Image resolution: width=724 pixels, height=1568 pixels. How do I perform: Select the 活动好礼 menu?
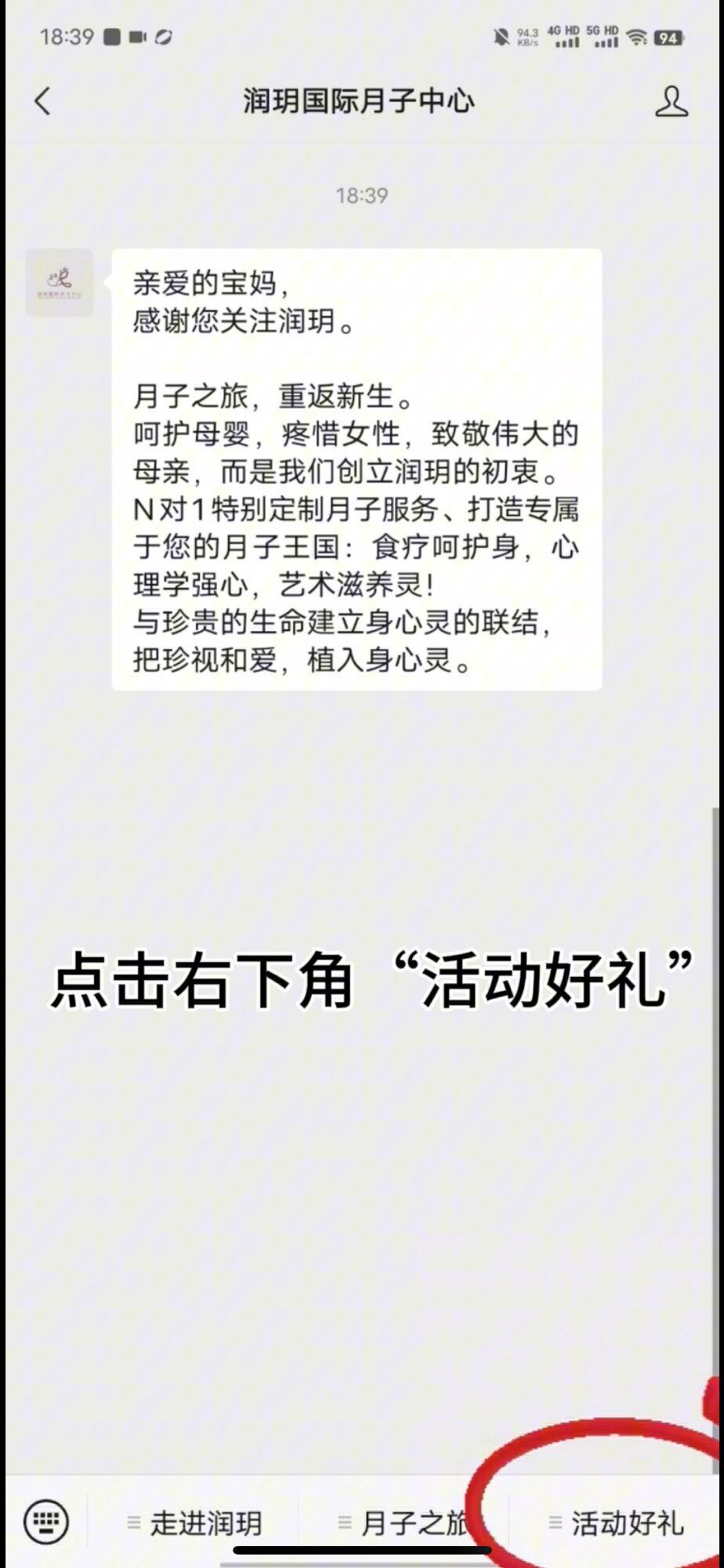click(617, 1523)
